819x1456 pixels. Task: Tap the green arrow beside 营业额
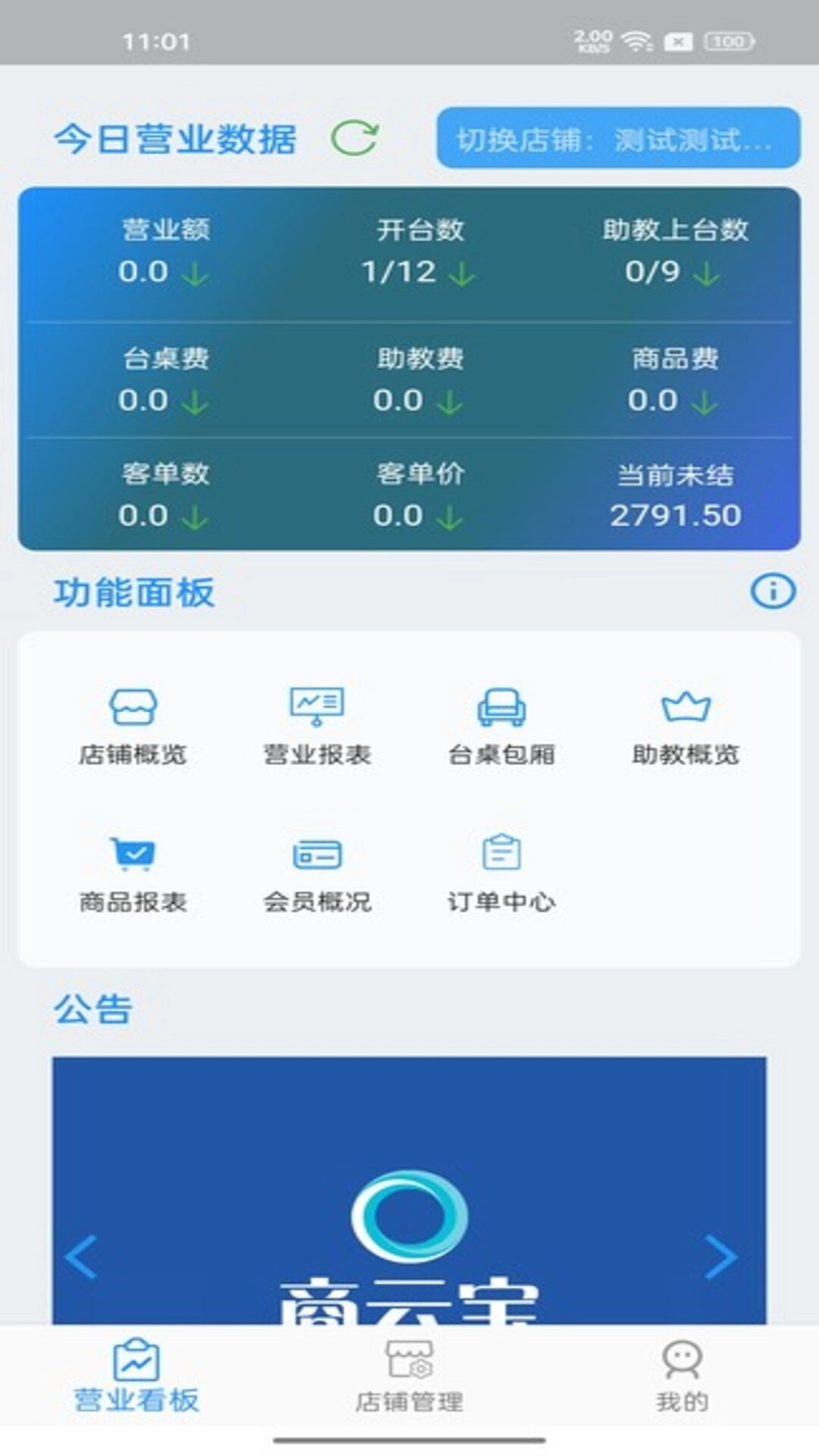(196, 274)
